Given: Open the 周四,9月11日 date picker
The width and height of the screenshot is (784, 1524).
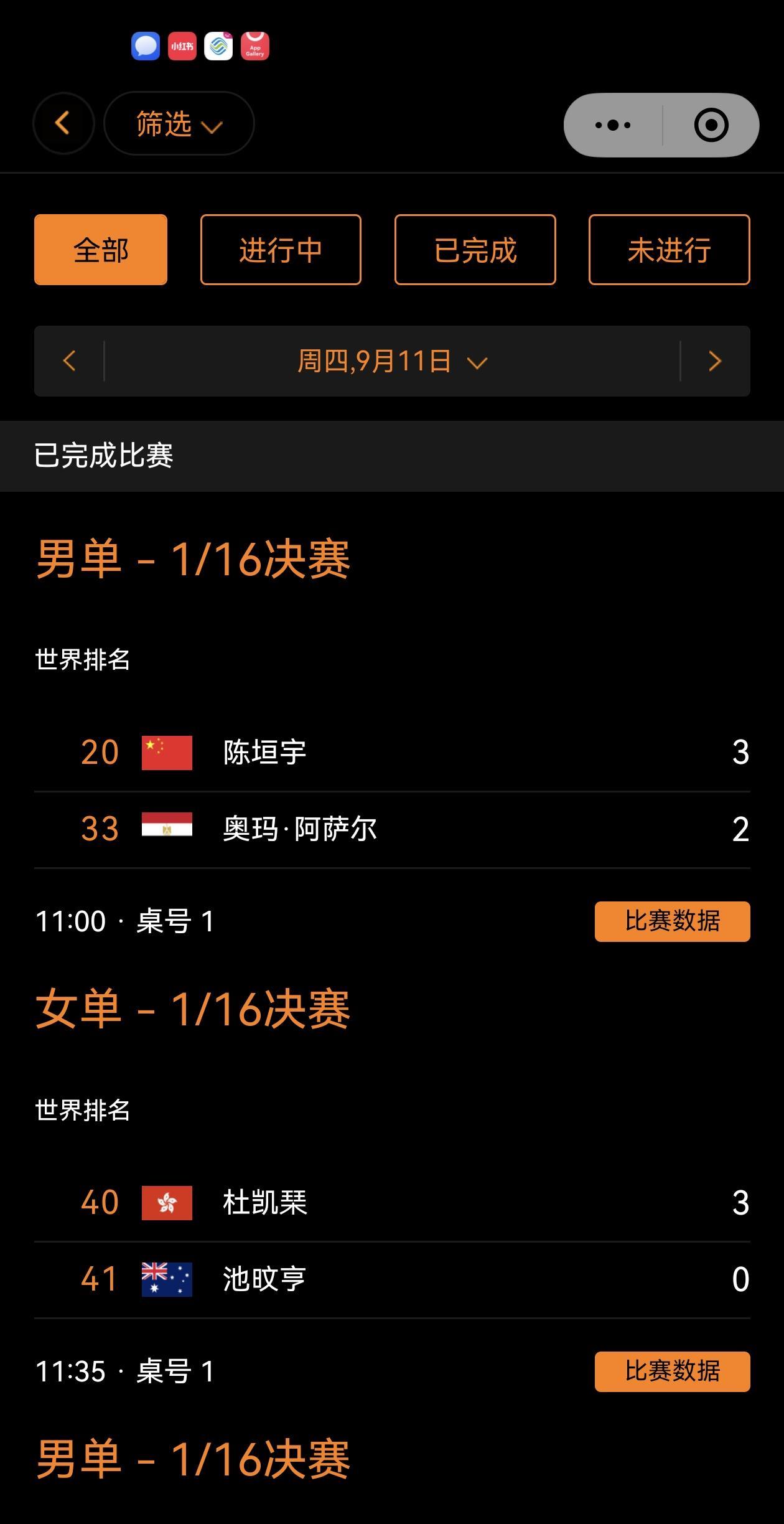Looking at the screenshot, I should [x=392, y=361].
